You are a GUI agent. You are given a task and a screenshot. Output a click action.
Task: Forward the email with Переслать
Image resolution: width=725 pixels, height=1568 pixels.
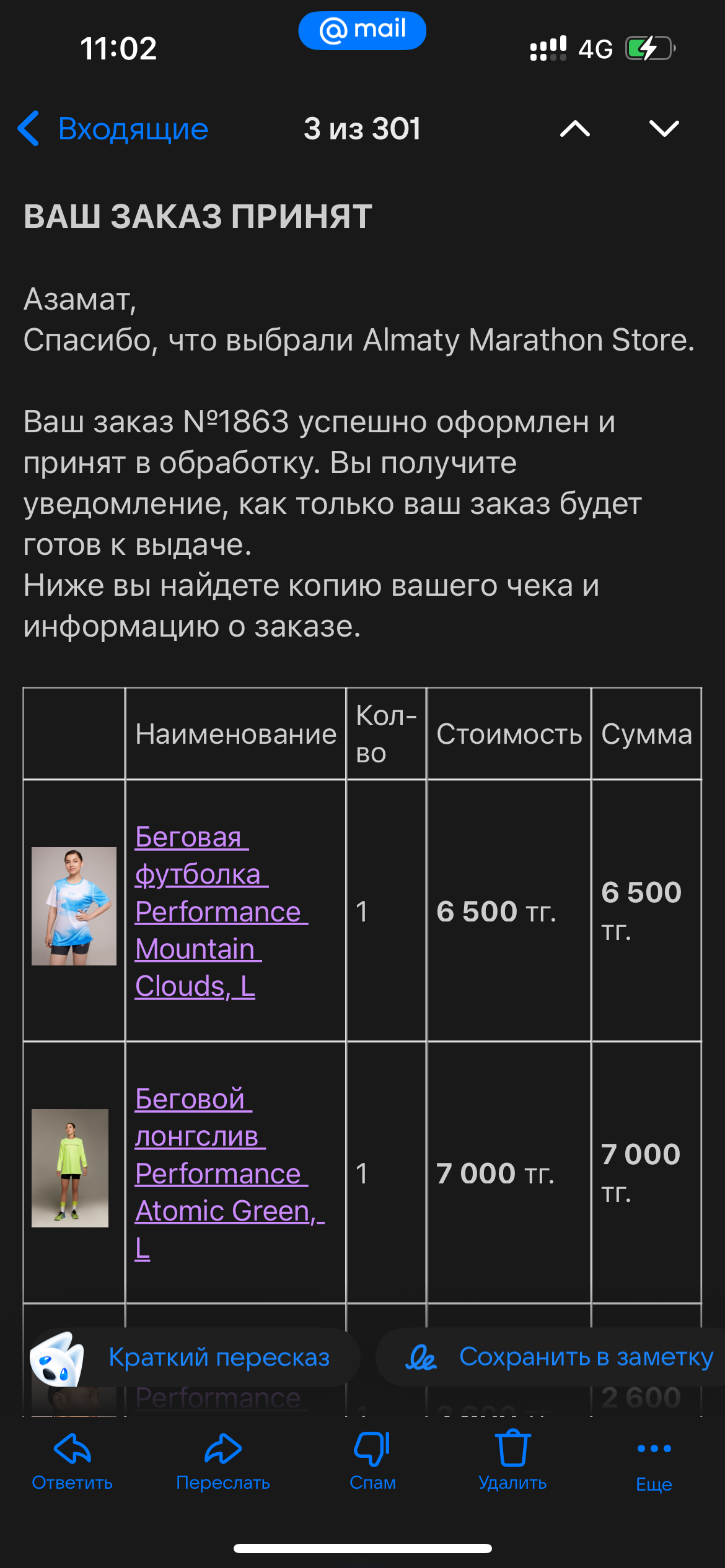point(223,1460)
